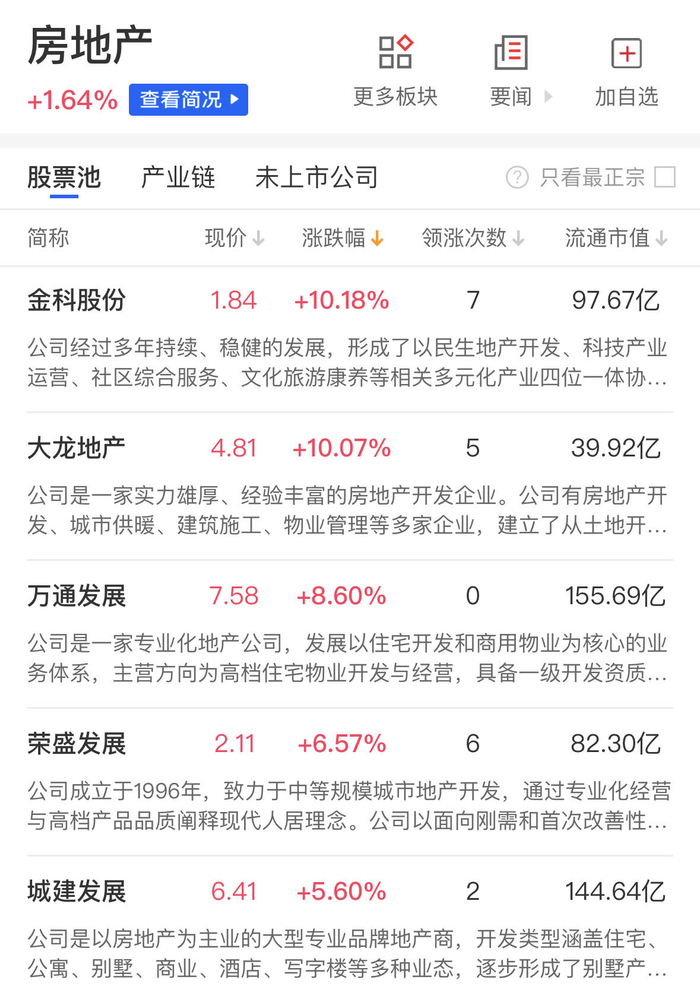The height and width of the screenshot is (996, 700).
Task: Open 要闻 news
Action: click(520, 71)
